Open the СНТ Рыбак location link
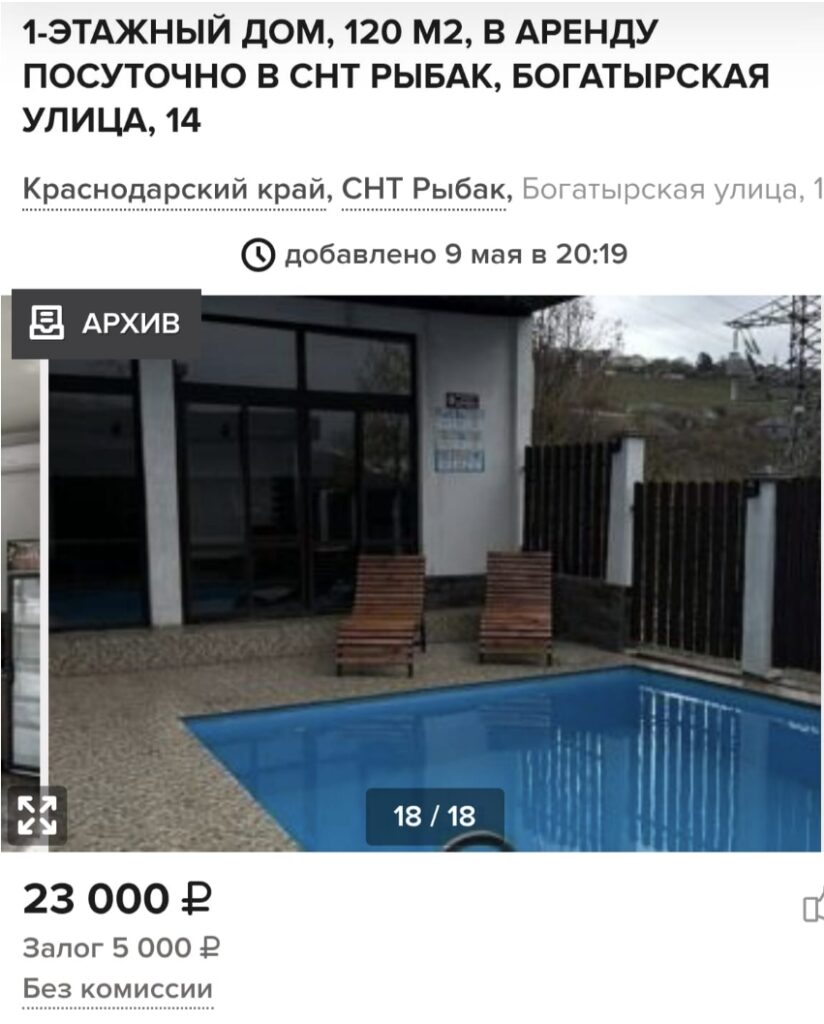Screen dimensions: 824x1024 pyautogui.click(x=426, y=188)
